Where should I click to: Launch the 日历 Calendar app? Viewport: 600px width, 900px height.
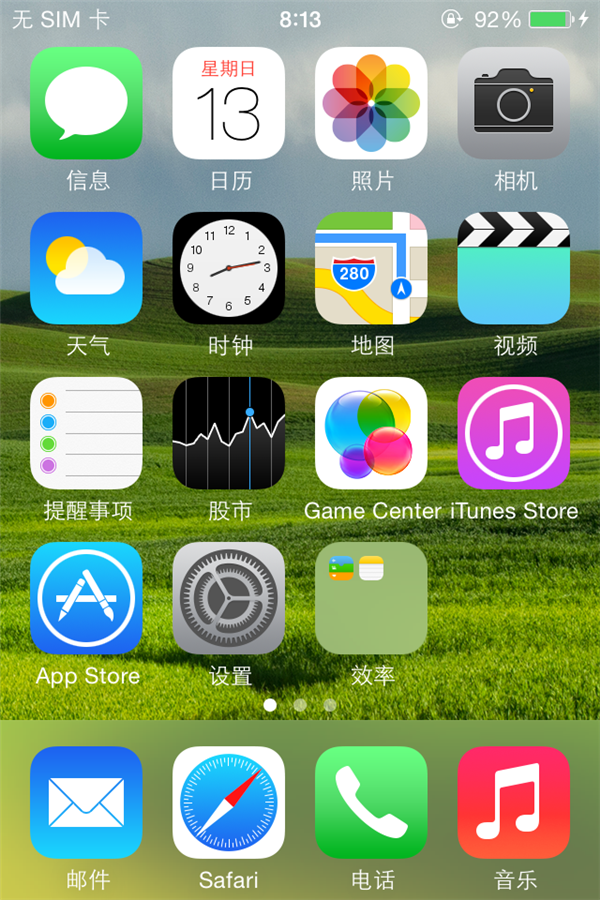tap(229, 103)
